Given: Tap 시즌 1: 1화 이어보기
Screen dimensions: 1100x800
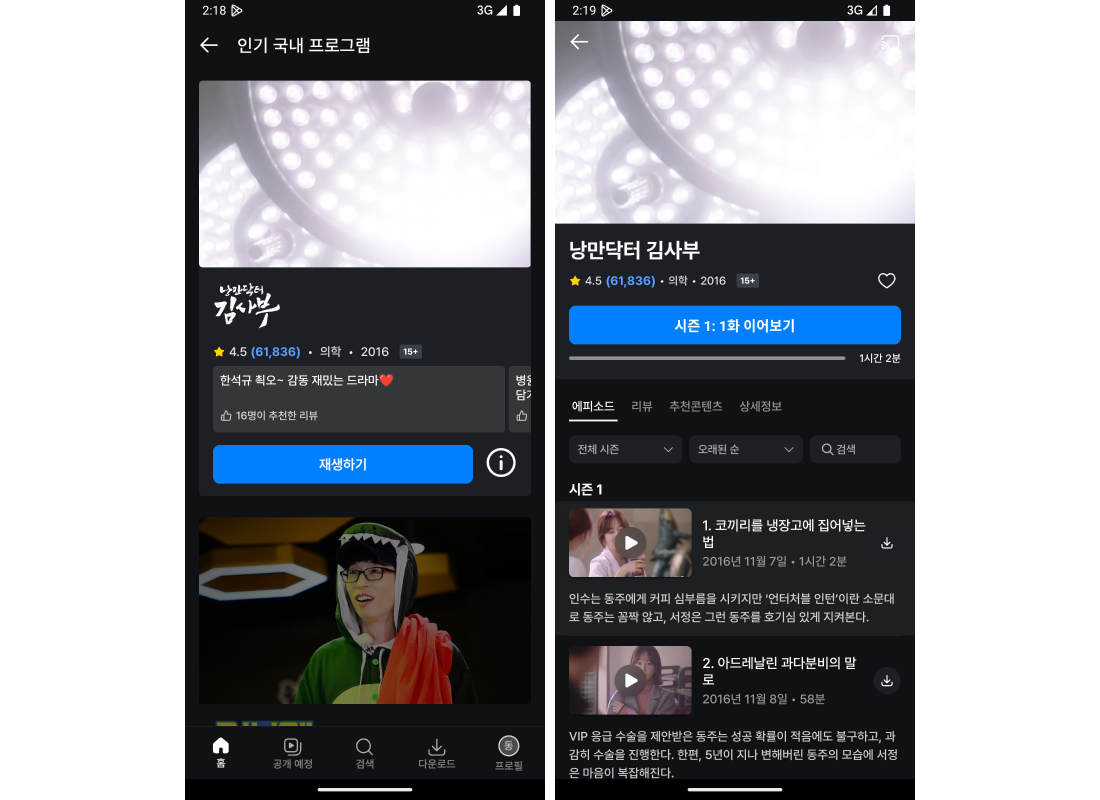Looking at the screenshot, I should coord(734,326).
